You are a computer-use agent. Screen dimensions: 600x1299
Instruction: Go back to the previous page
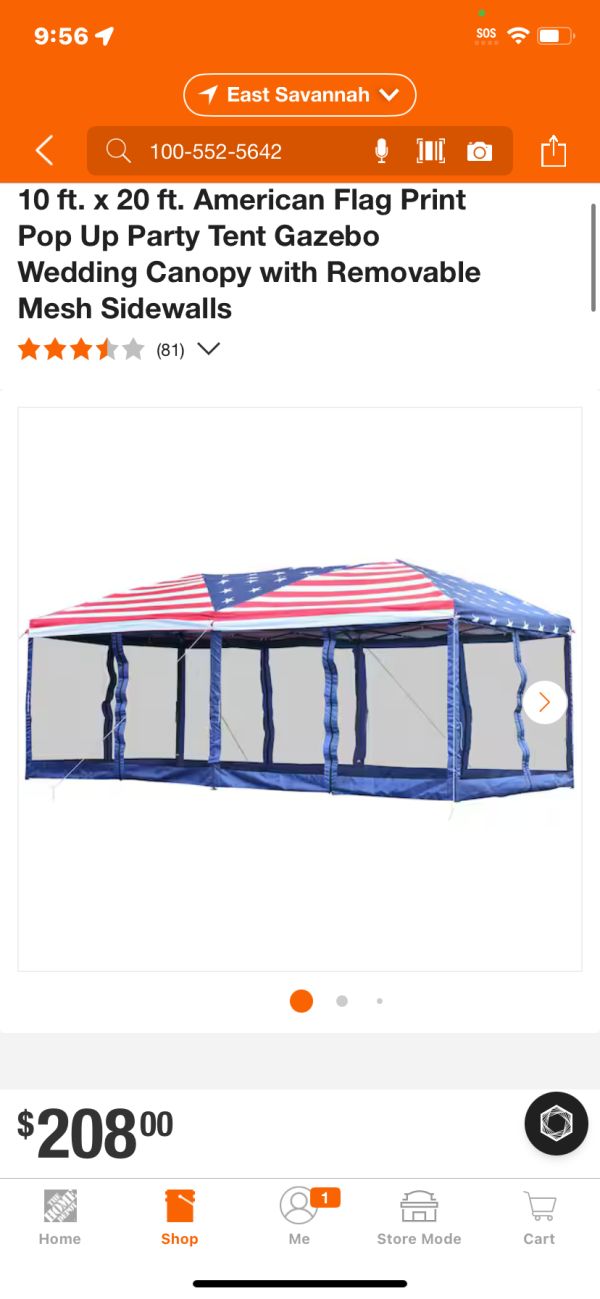[x=44, y=151]
